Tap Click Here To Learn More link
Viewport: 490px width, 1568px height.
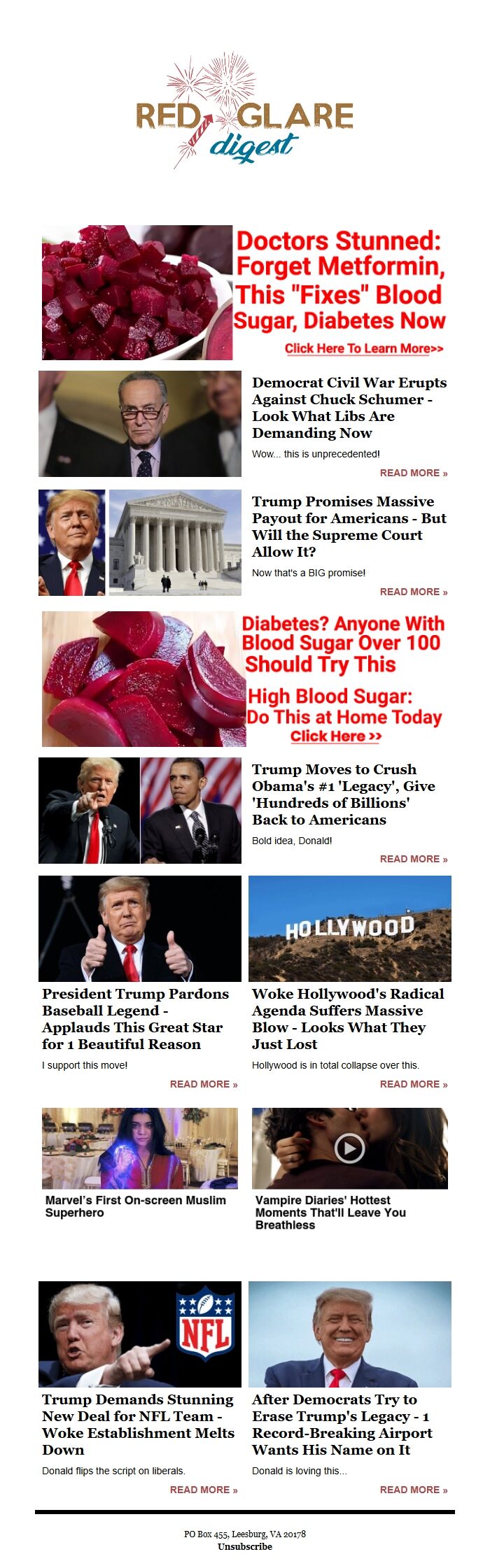click(x=363, y=348)
